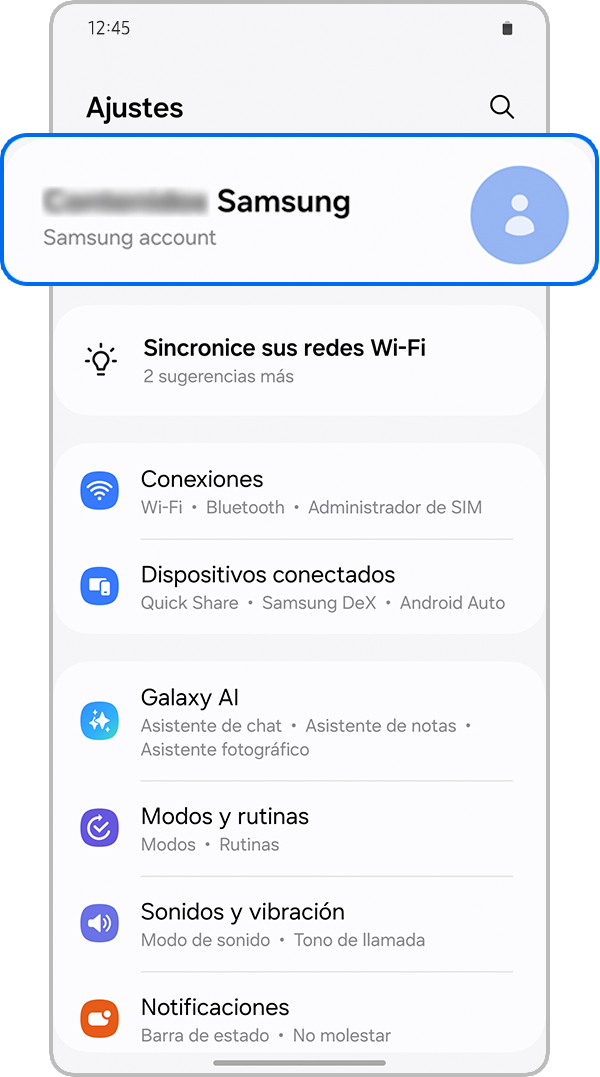The height and width of the screenshot is (1077, 600).
Task: Open Galaxy AI settings
Action: coord(299,721)
